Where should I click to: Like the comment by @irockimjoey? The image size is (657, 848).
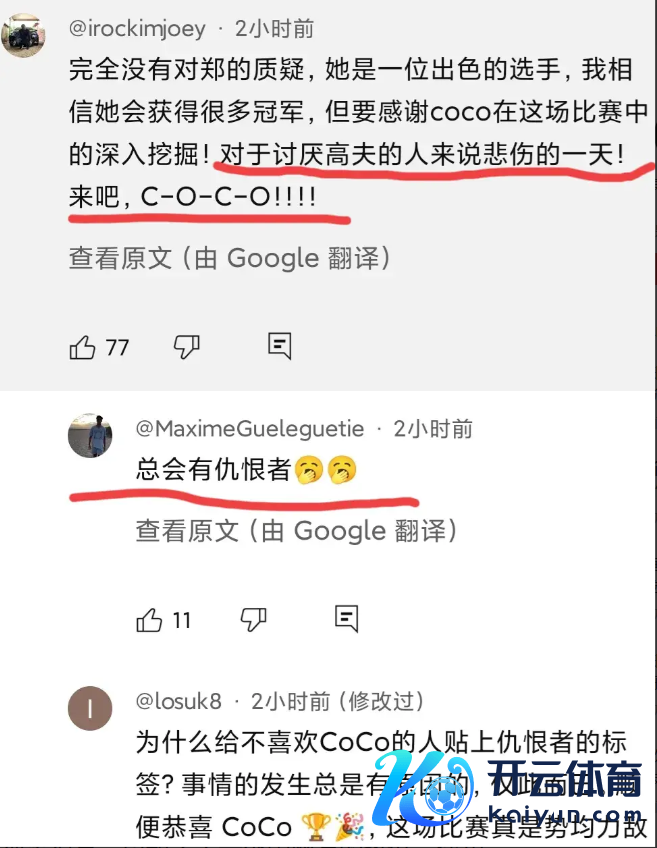83,347
